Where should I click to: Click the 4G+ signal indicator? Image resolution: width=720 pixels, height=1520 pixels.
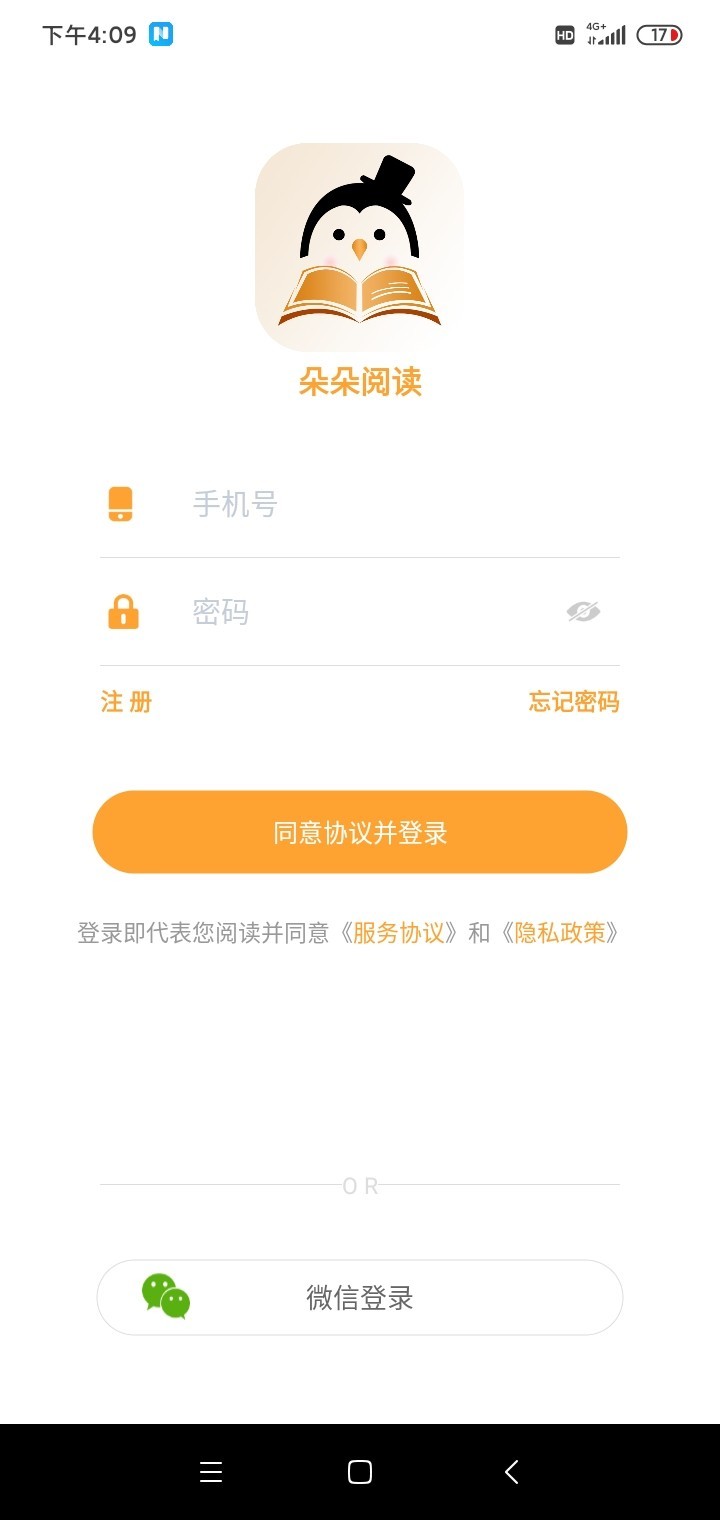607,33
